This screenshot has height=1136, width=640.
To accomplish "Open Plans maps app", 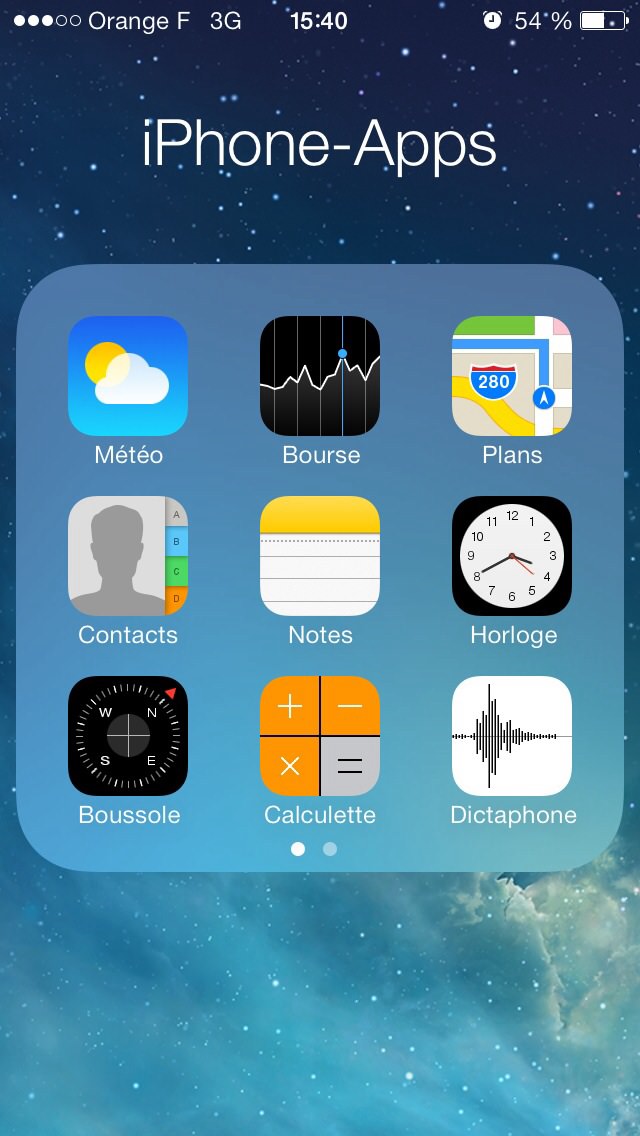I will pos(512,375).
